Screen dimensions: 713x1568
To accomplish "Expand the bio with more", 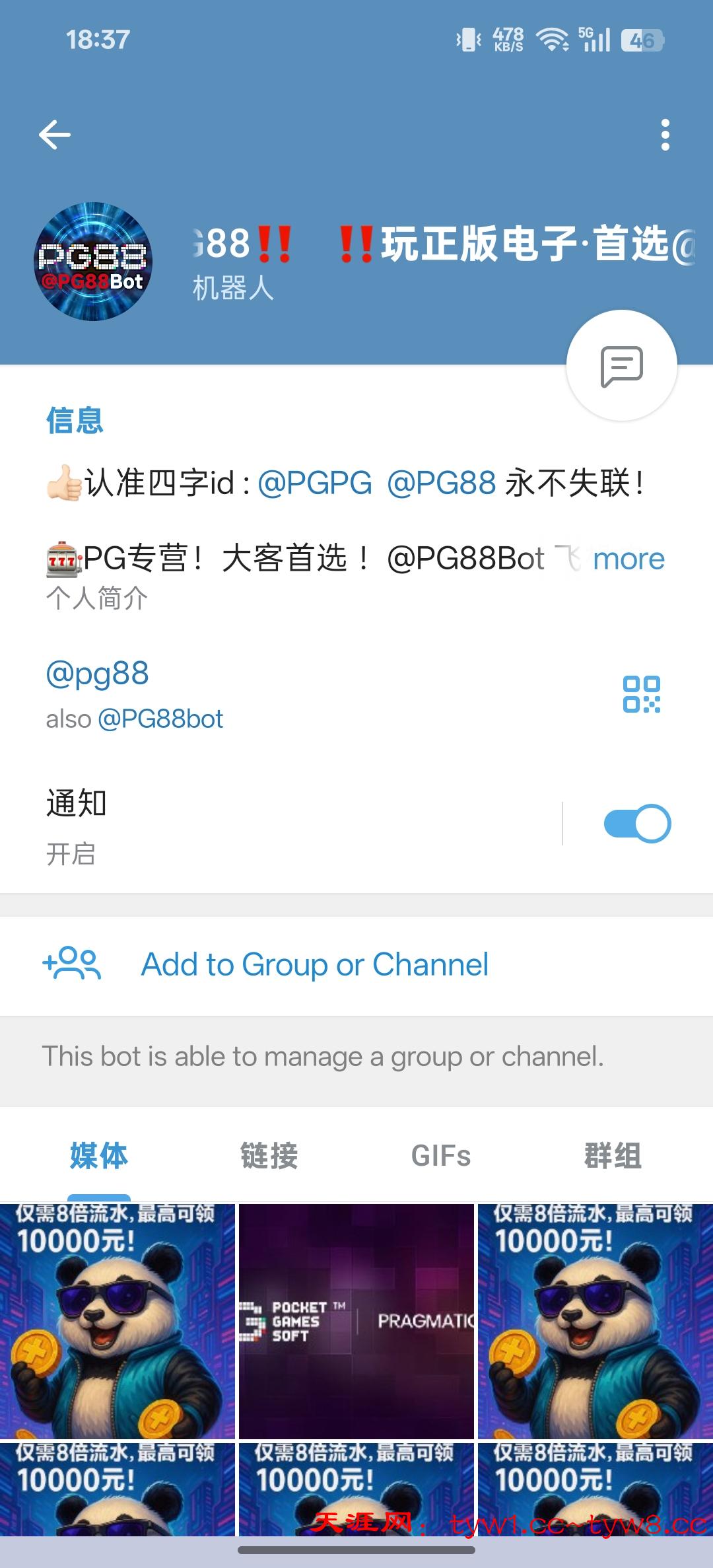I will coord(628,559).
